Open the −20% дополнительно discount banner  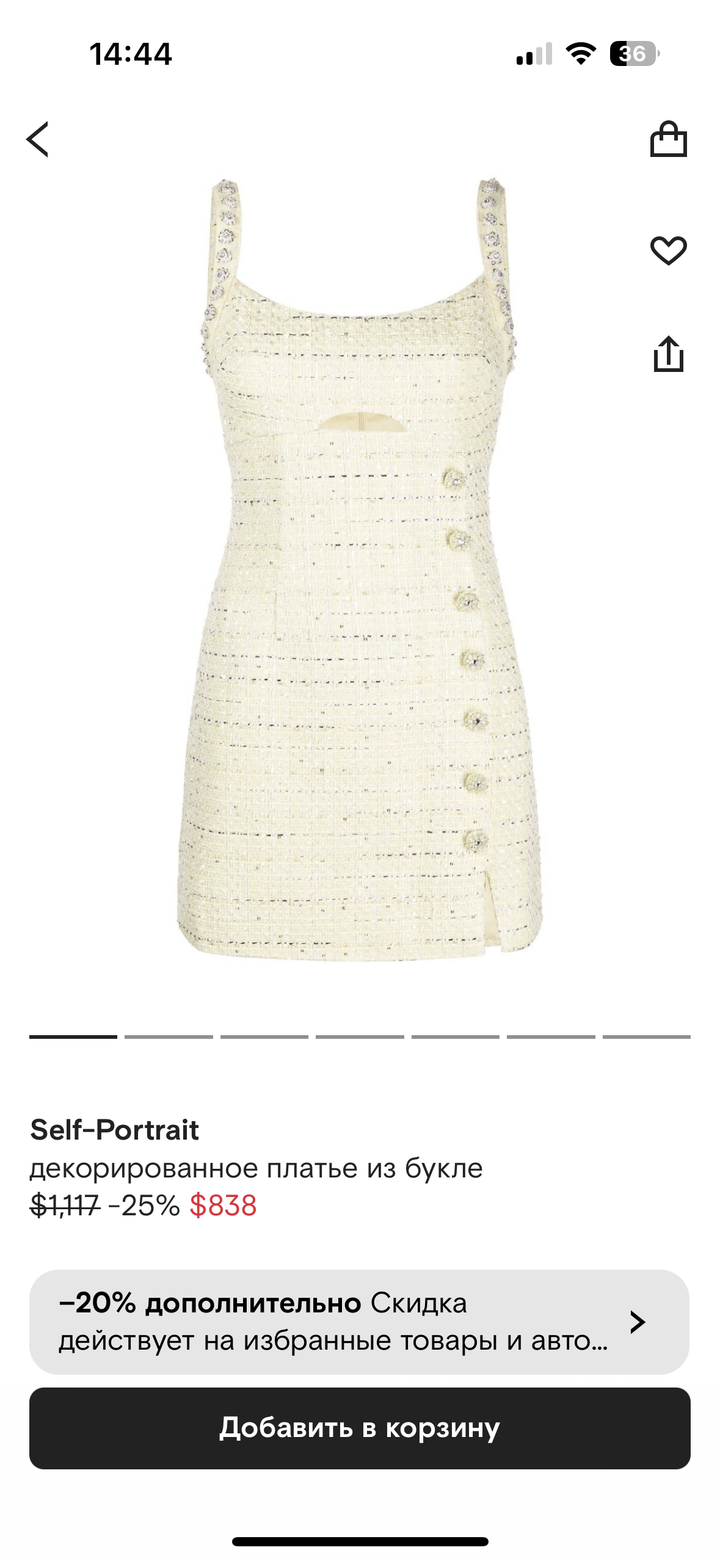(360, 1322)
